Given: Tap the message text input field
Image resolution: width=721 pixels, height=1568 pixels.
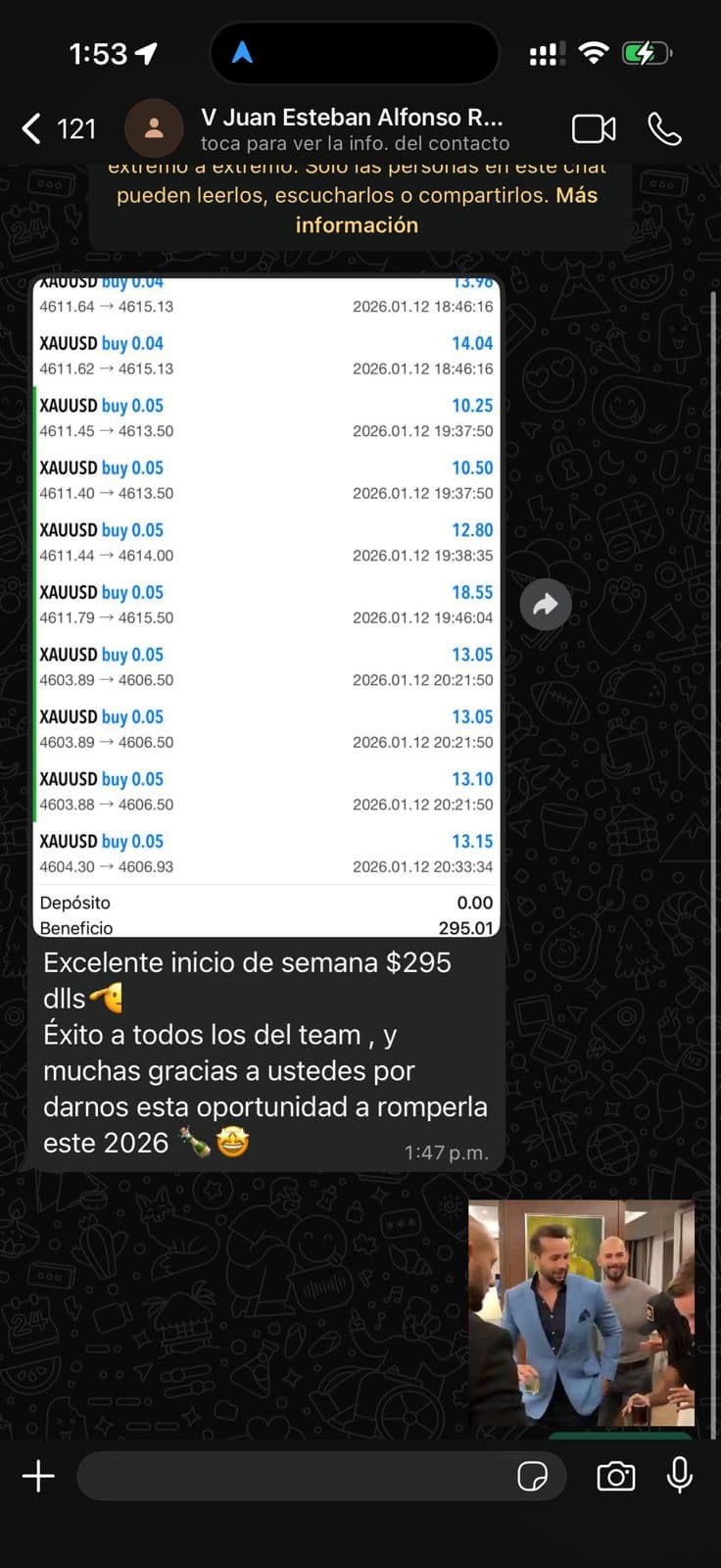Looking at the screenshot, I should 294,1476.
